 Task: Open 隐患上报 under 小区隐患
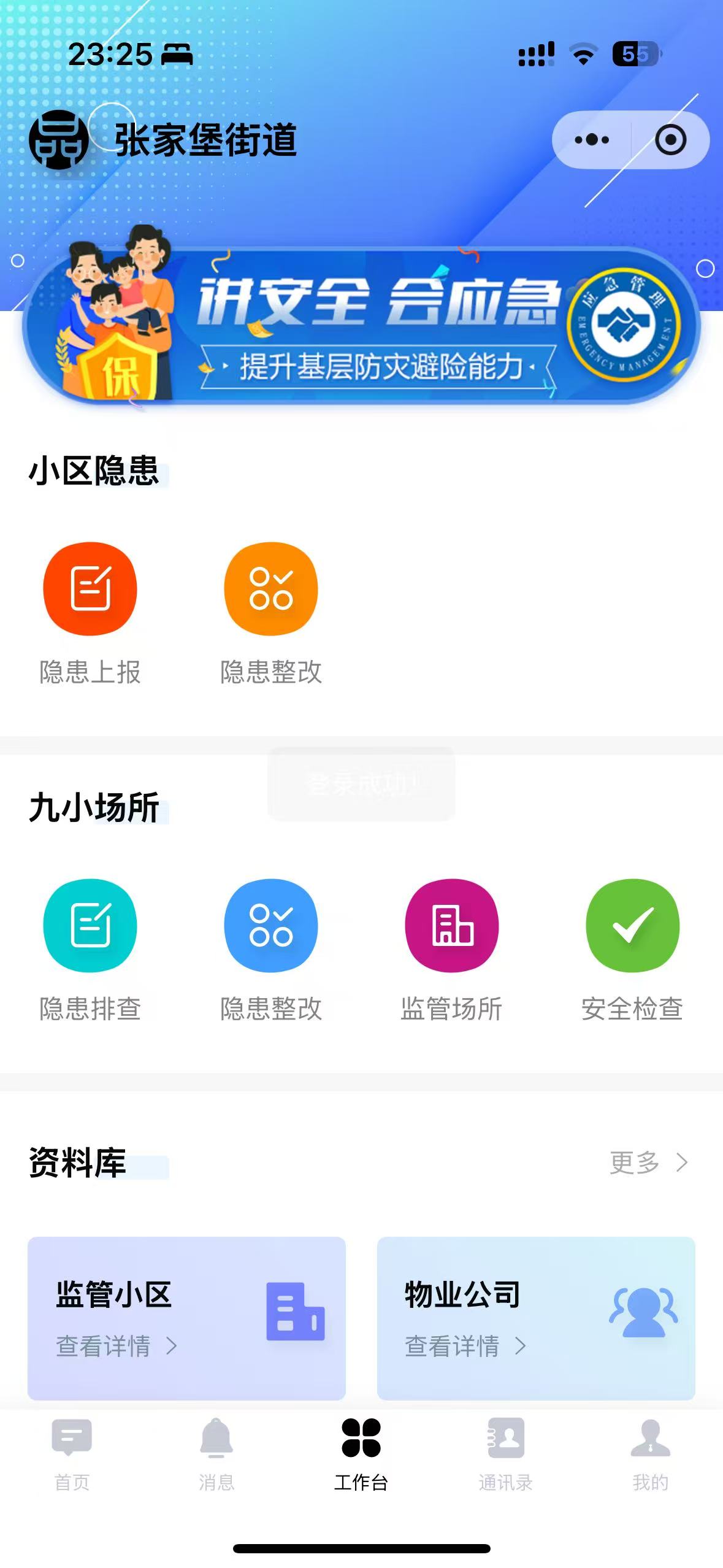click(x=90, y=589)
